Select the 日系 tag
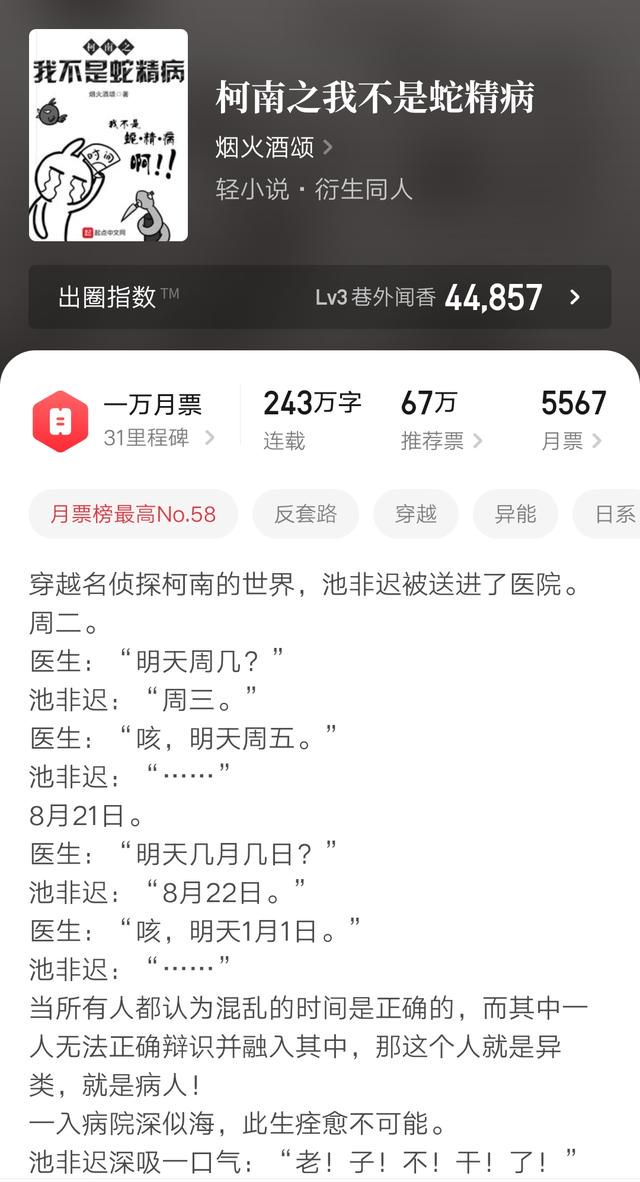This screenshot has height=1182, width=640. pos(608,514)
